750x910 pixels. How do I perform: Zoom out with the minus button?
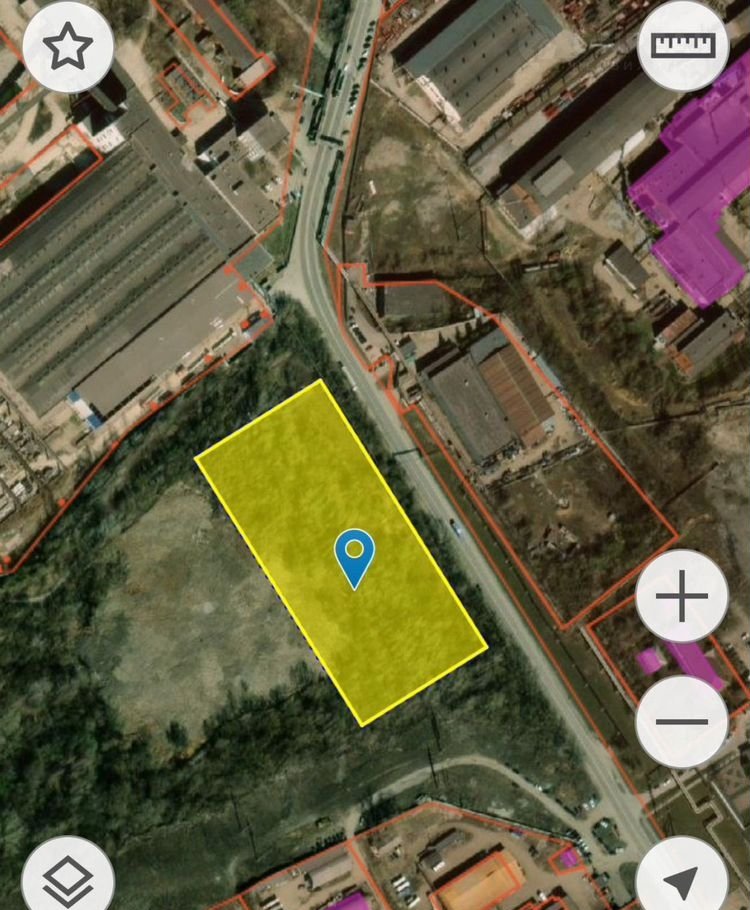coord(682,721)
